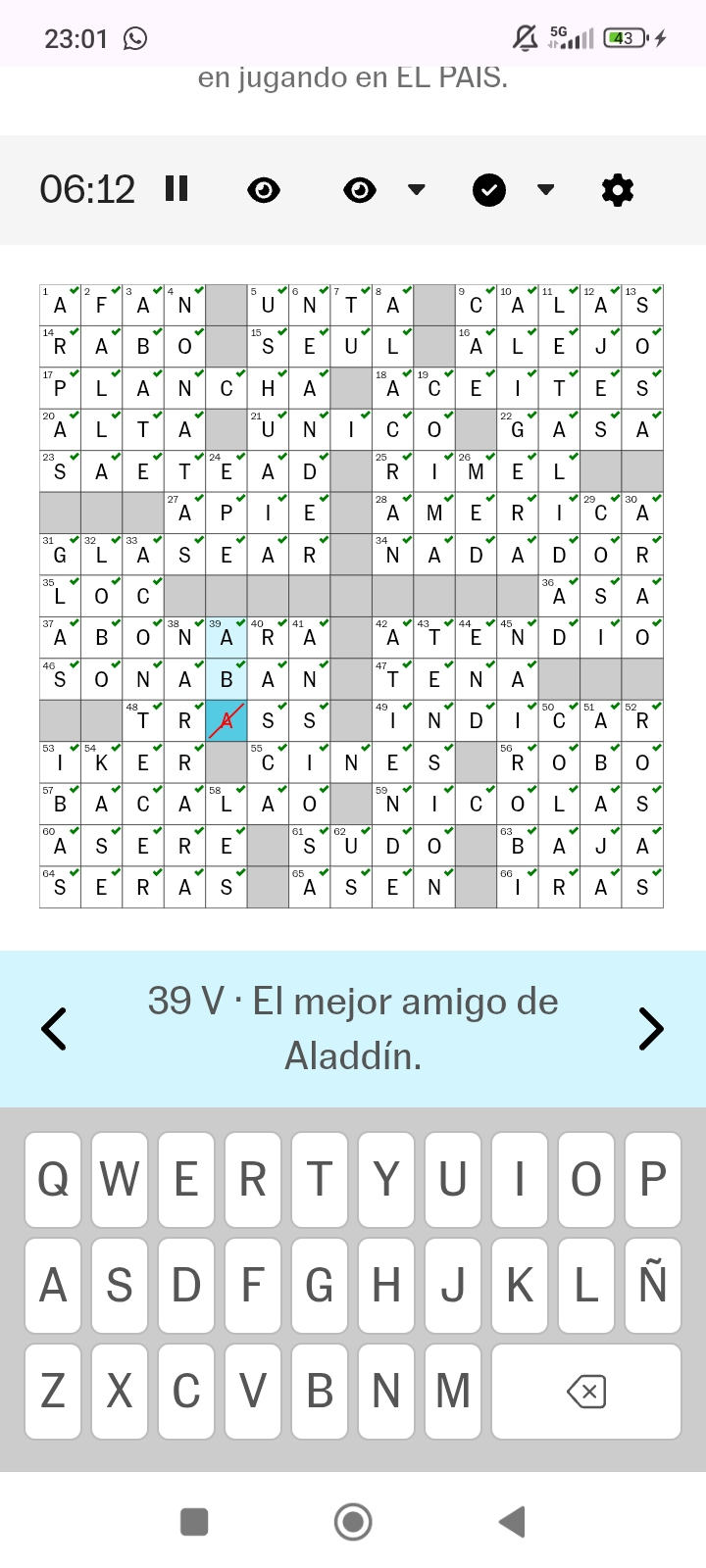Type the letter M on keyboard
The image size is (706, 1568).
click(452, 1391)
